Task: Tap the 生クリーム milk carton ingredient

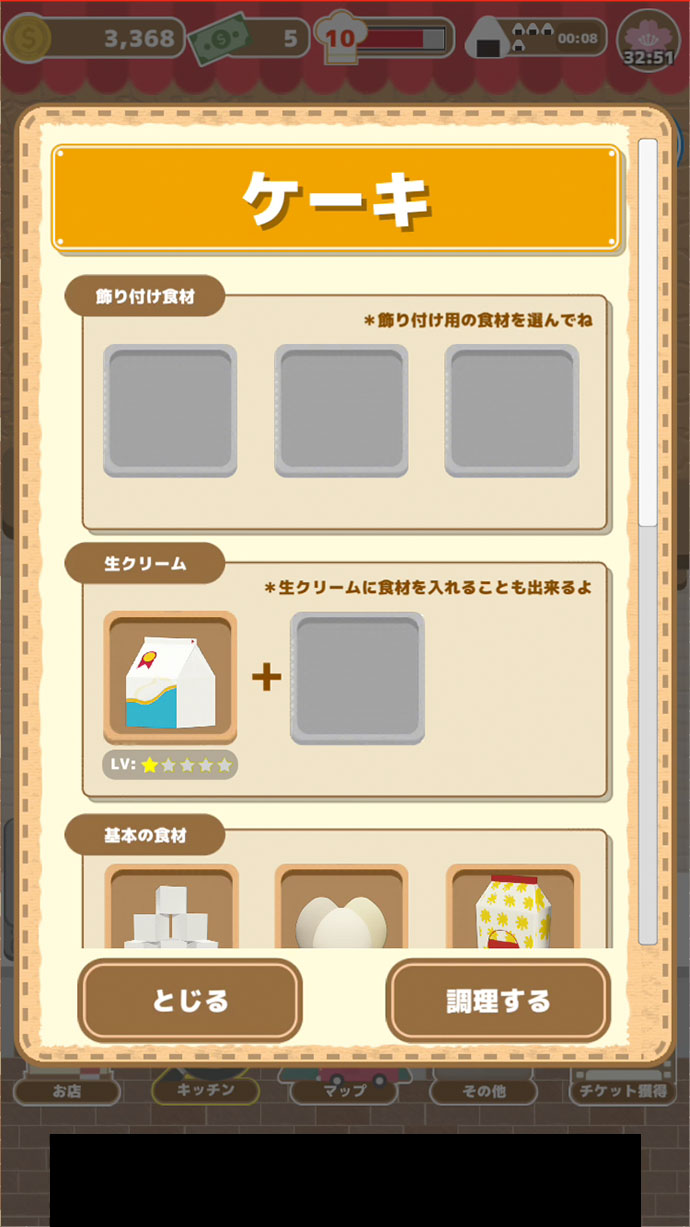Action: [170, 678]
